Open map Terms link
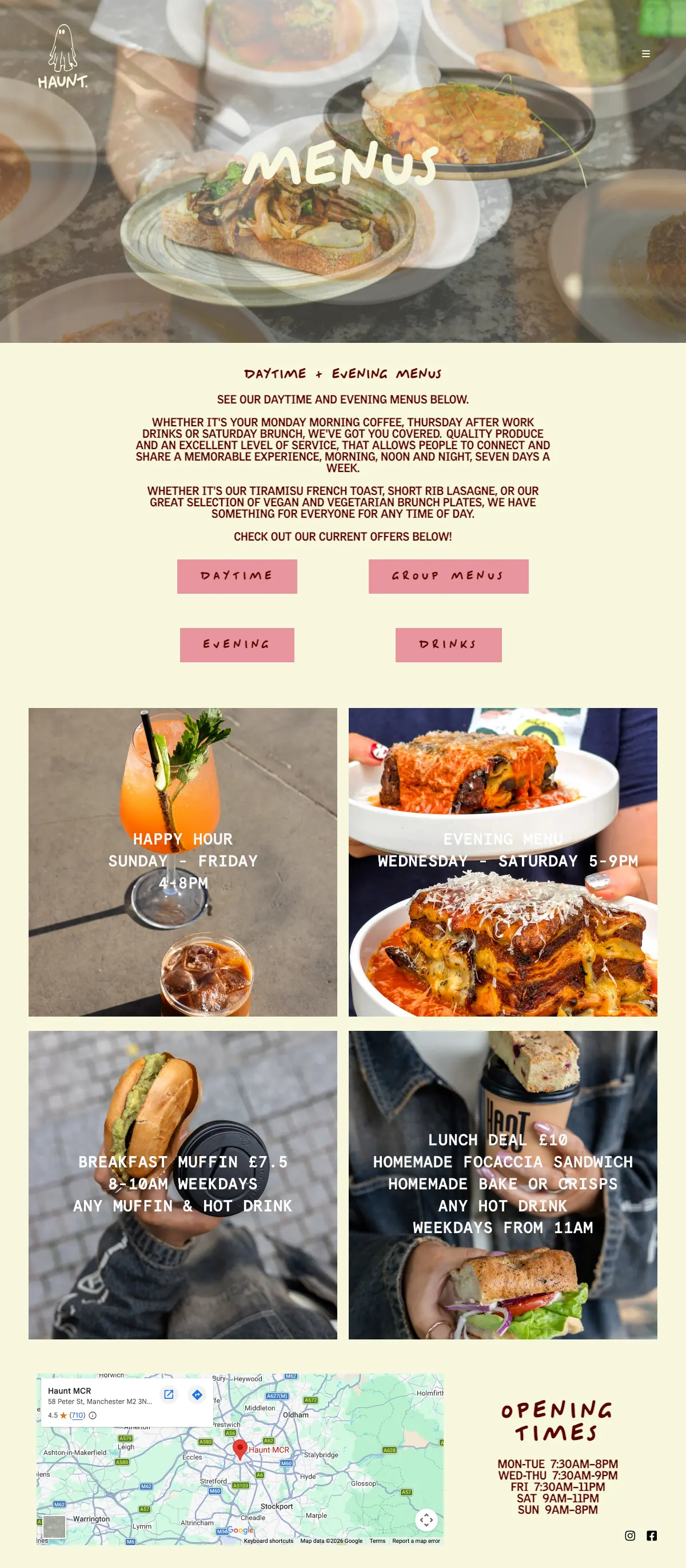The image size is (686, 1568). 377,1541
